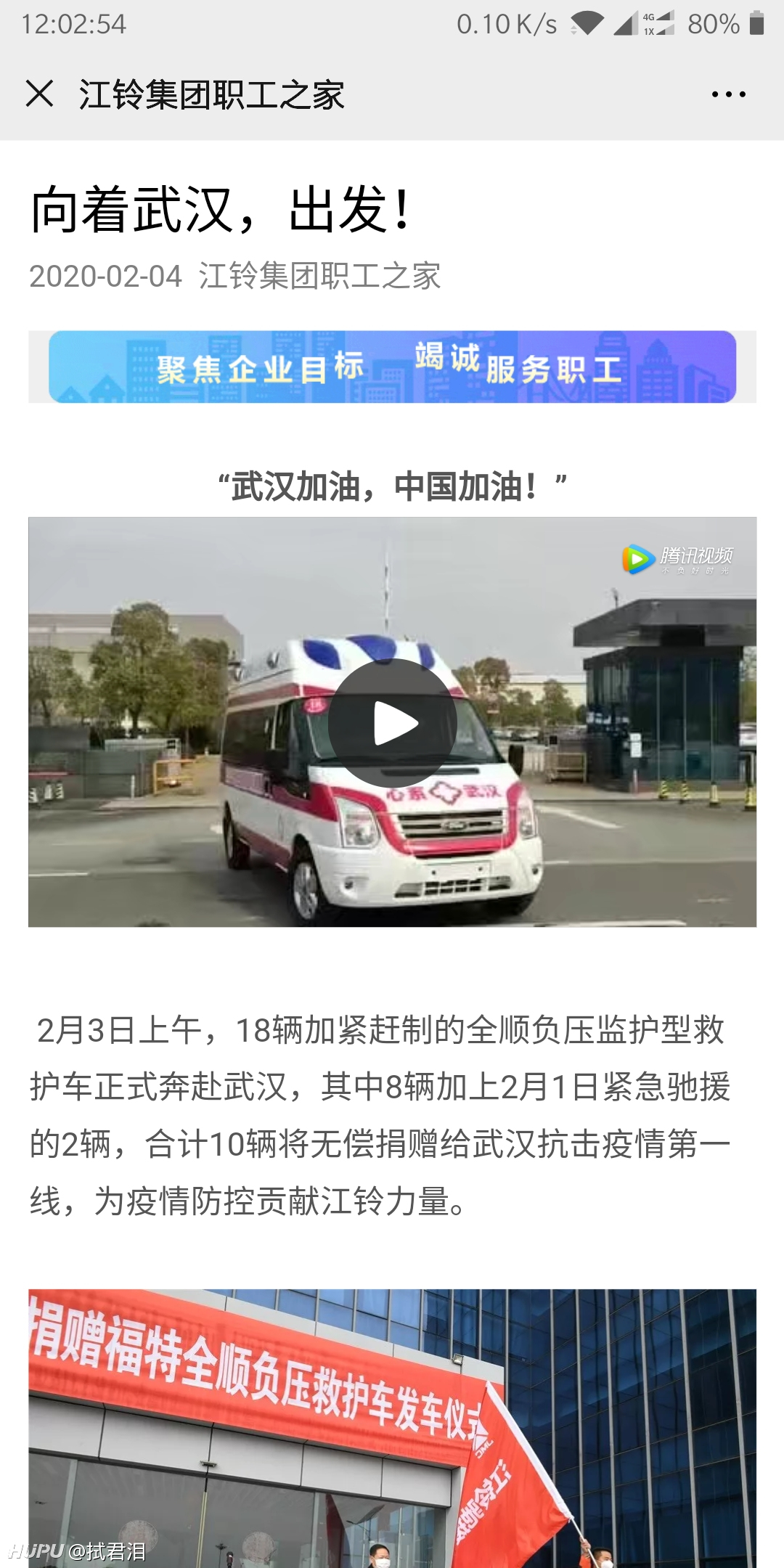Close the article with the X icon
This screenshot has height=1568, width=784.
click(40, 94)
